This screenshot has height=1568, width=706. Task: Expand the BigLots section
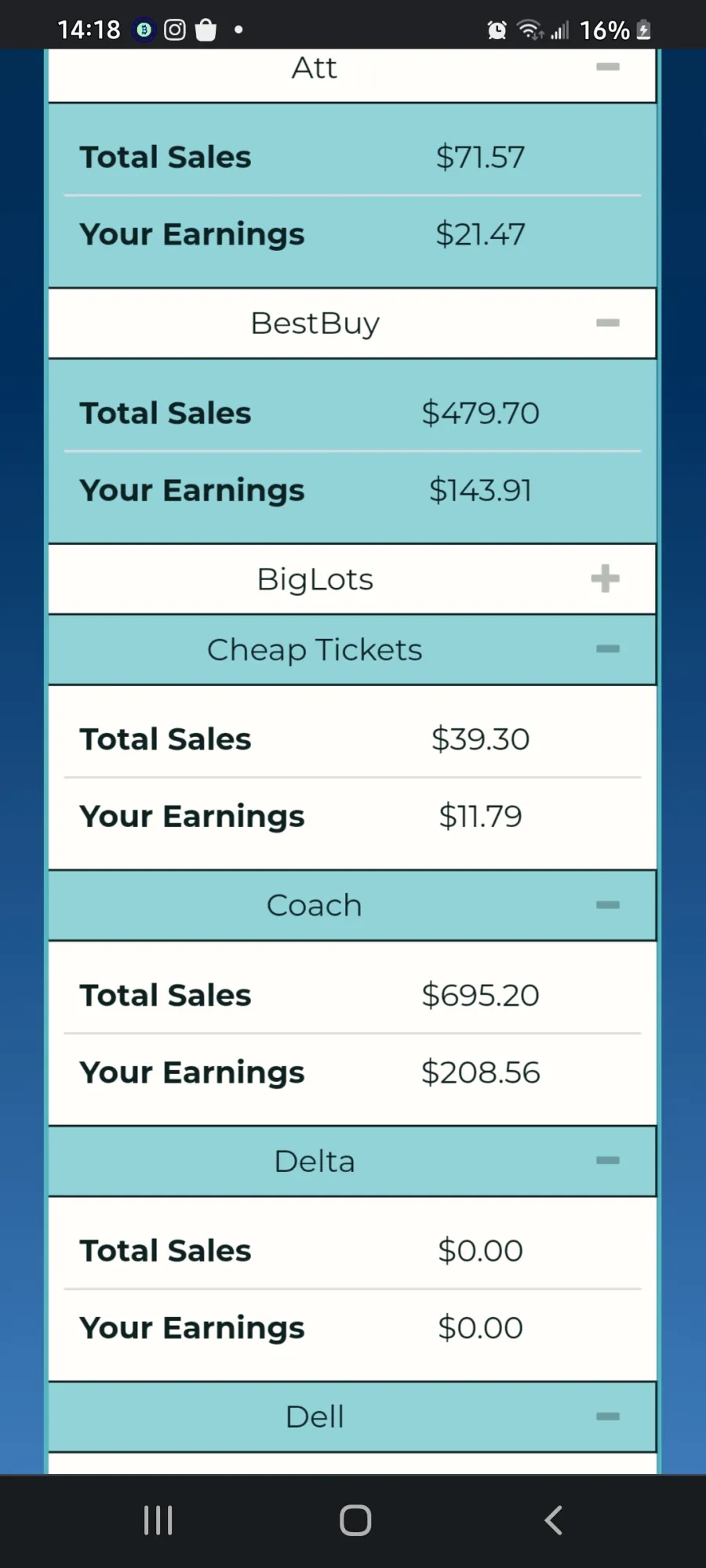coord(605,579)
